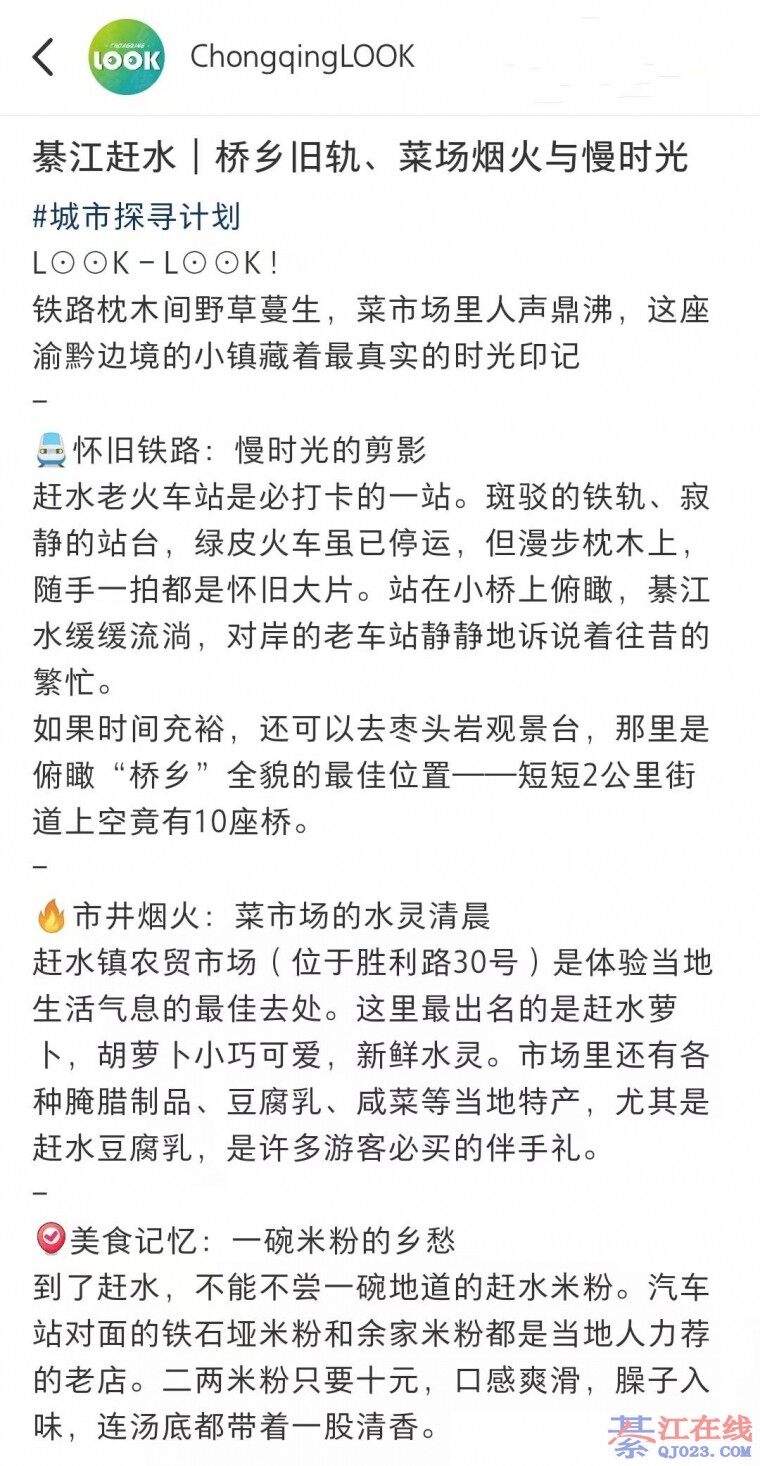Go back using the top-left arrow
This screenshot has width=760, height=1466.
43,57
